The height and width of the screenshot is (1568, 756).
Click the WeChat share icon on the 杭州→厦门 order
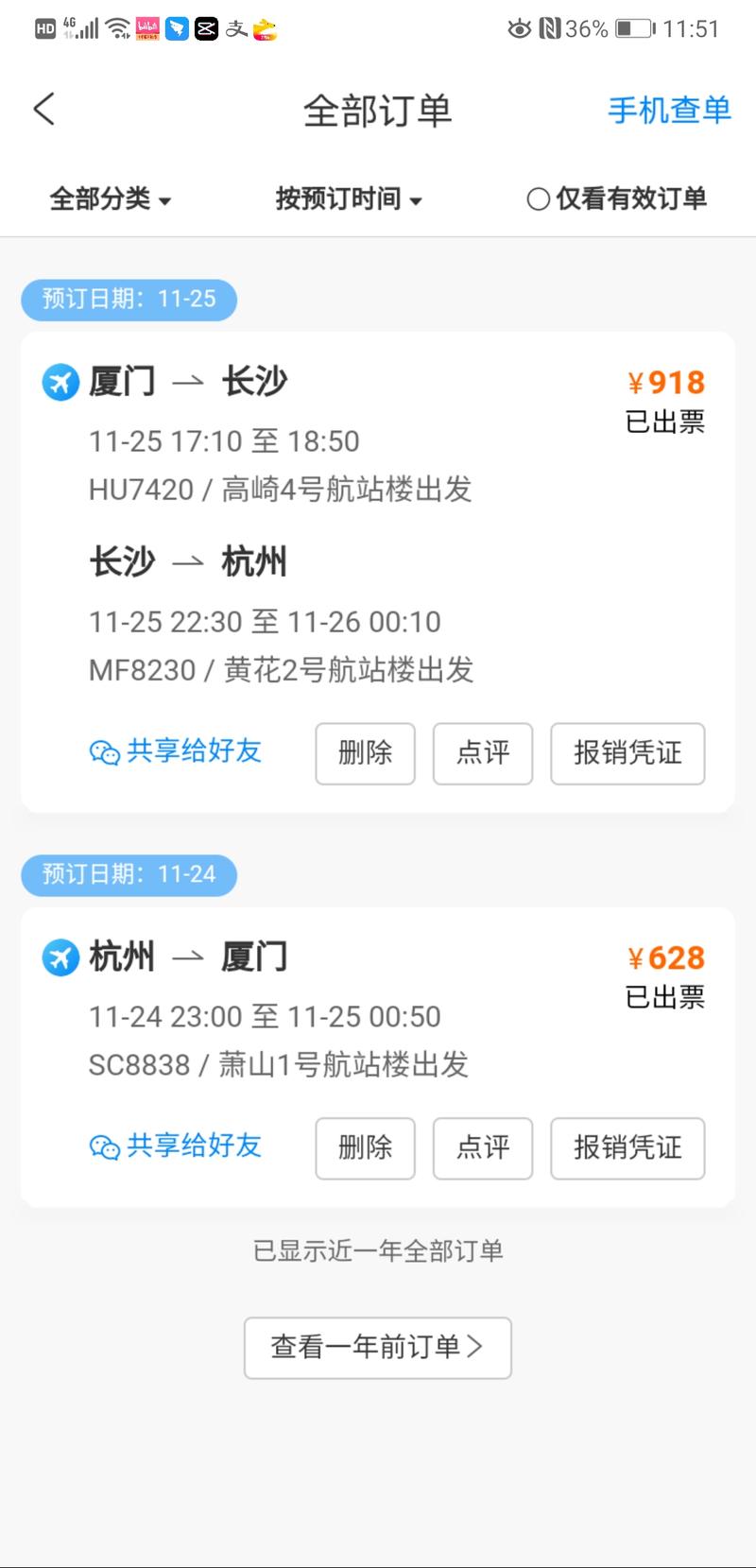[x=104, y=1146]
